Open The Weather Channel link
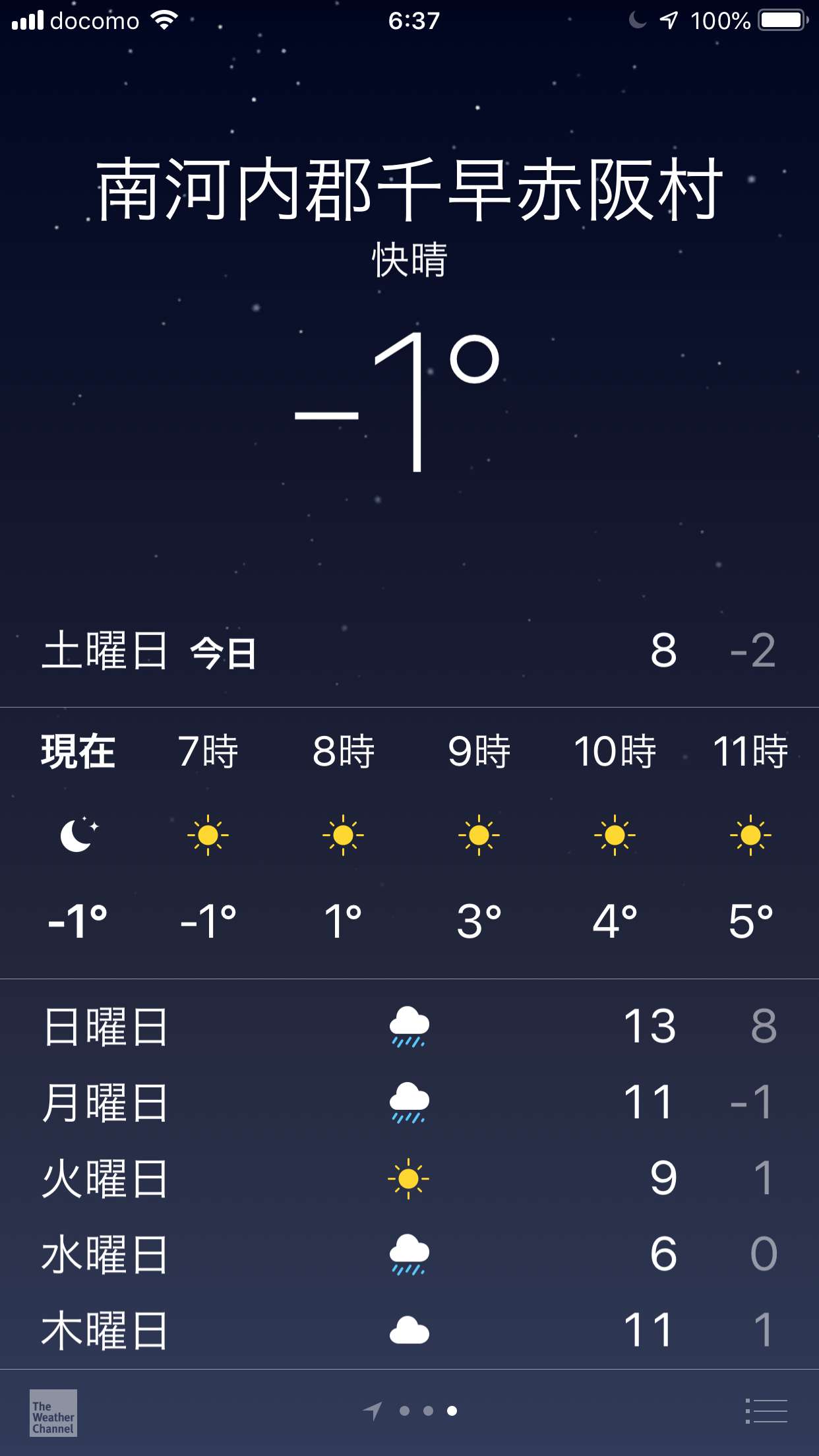This screenshot has height=1456, width=819. pyautogui.click(x=53, y=1413)
